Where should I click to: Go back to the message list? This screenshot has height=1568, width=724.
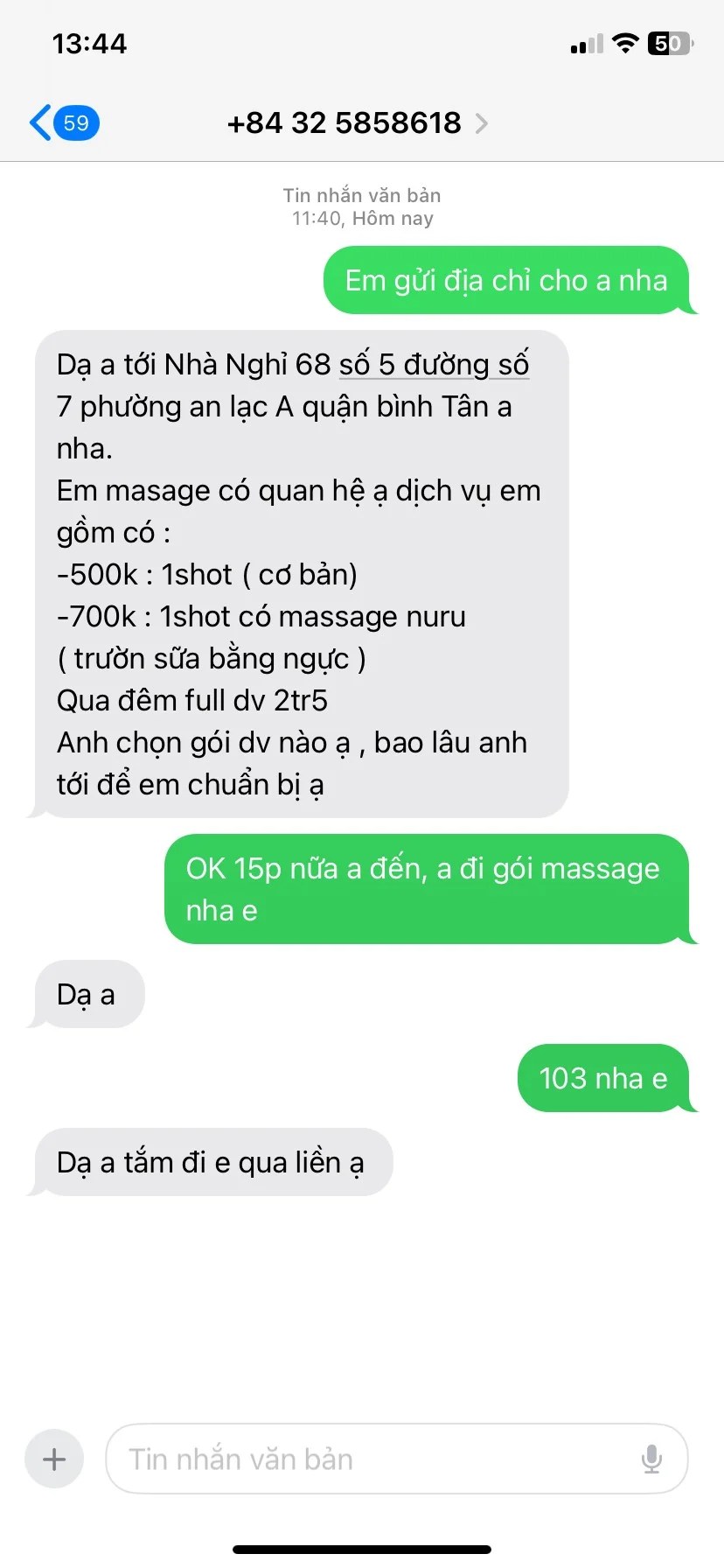tap(61, 122)
